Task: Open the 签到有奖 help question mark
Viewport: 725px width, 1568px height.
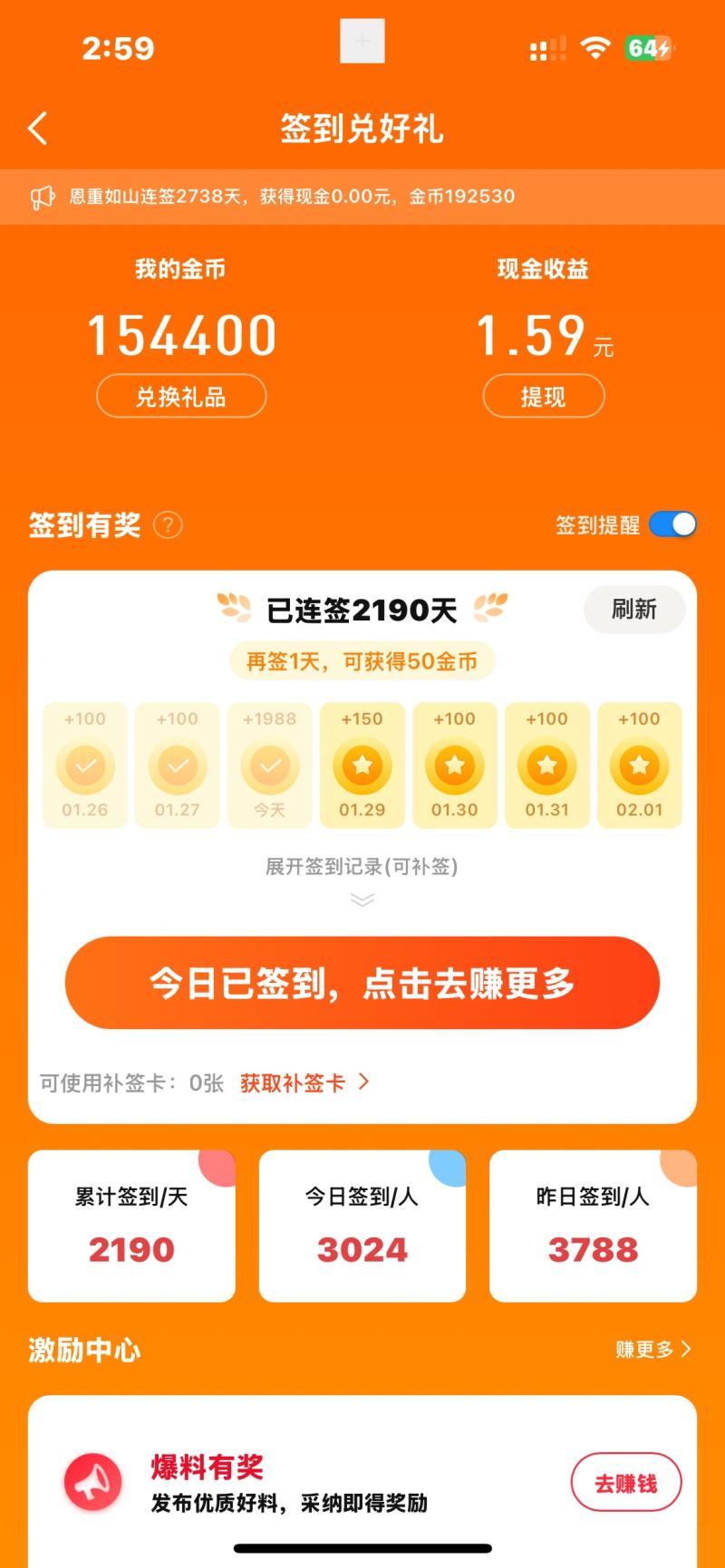Action: (168, 525)
